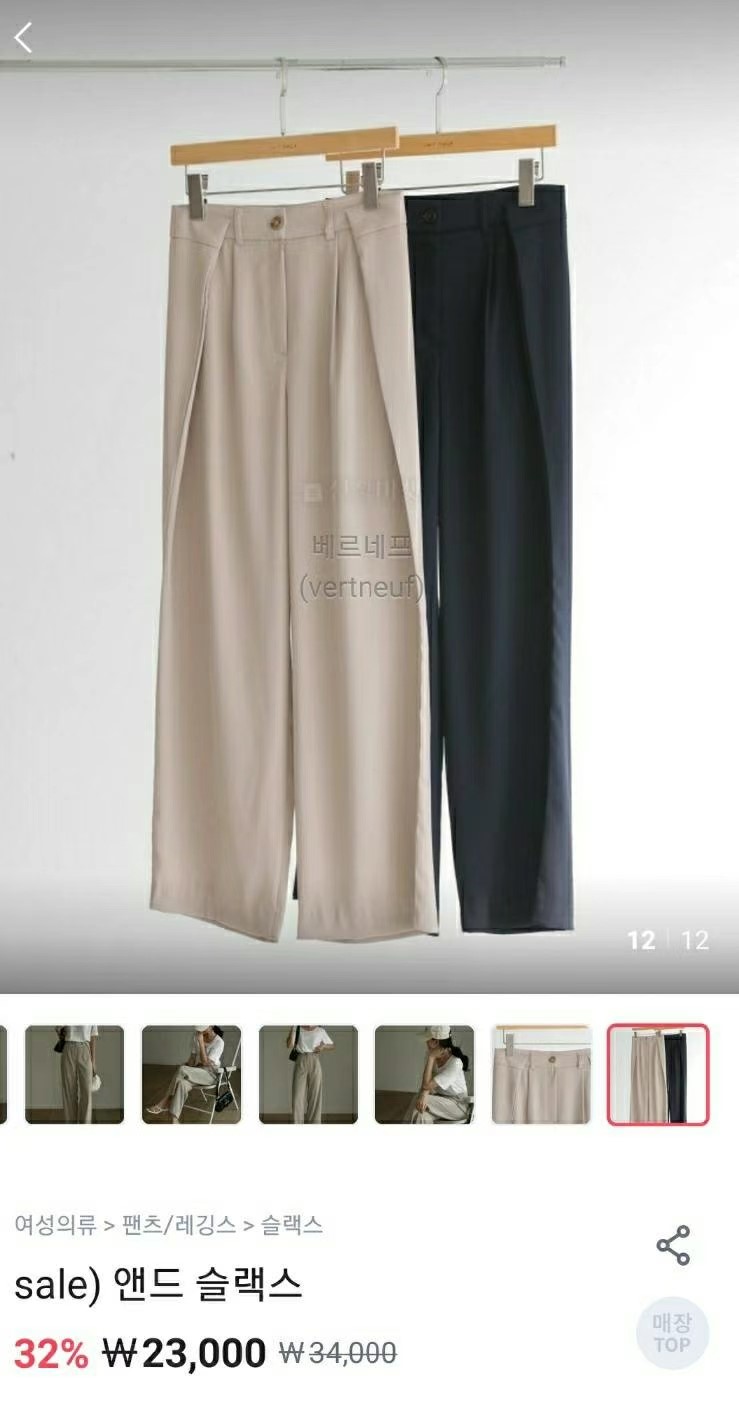The image size is (739, 1401).
Task: Share this slacks listing
Action: tap(672, 1245)
